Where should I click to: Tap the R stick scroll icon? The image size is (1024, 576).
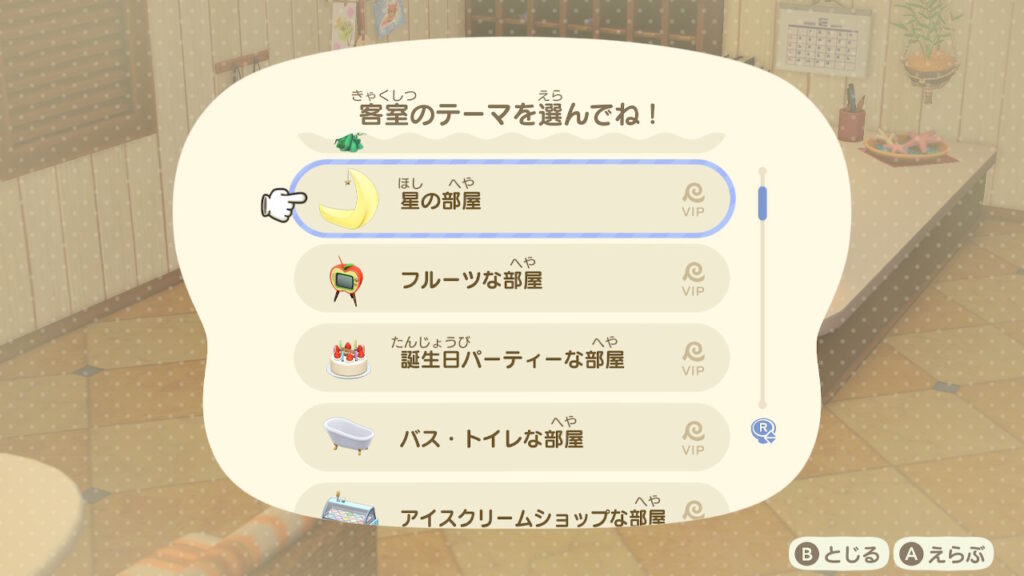coord(764,431)
